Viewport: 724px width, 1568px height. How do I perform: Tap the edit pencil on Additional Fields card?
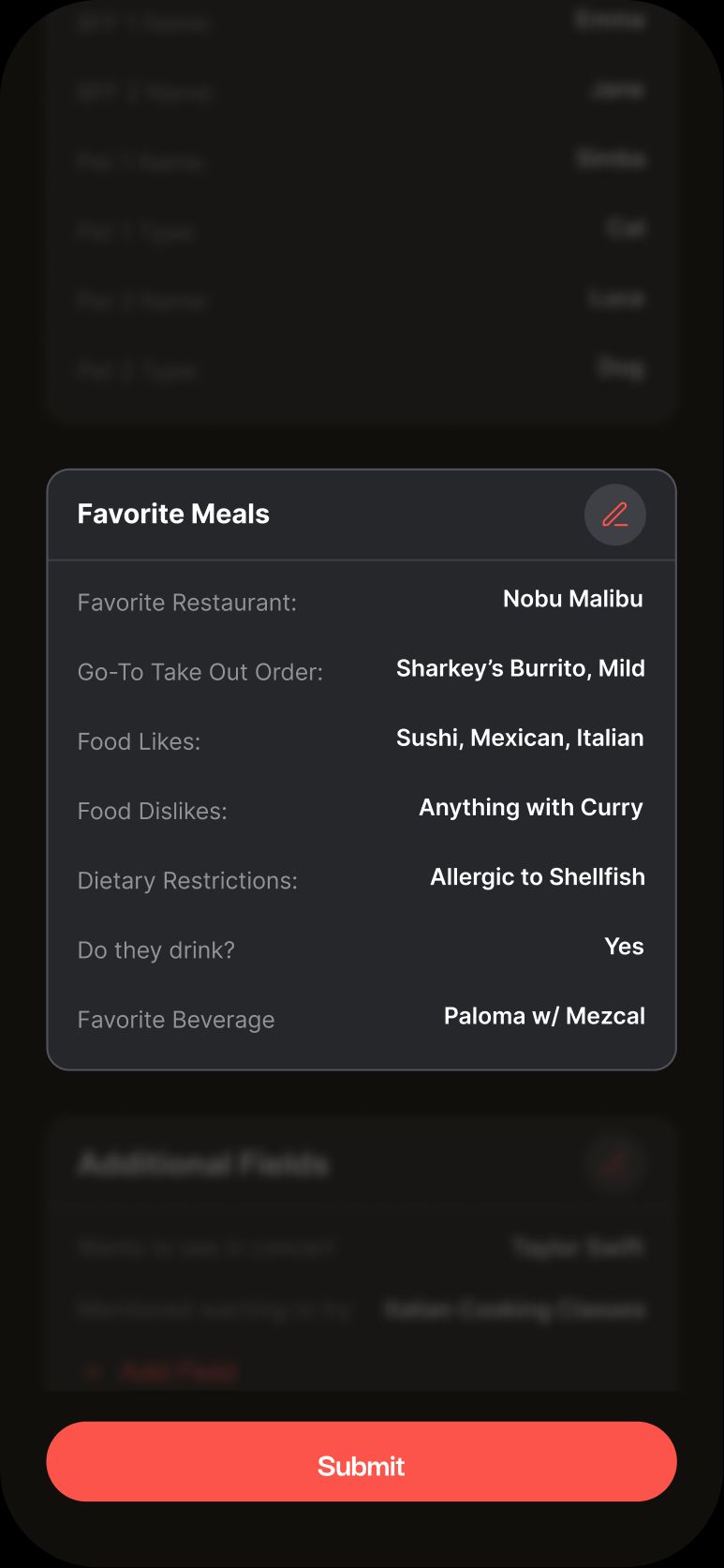click(x=615, y=1164)
